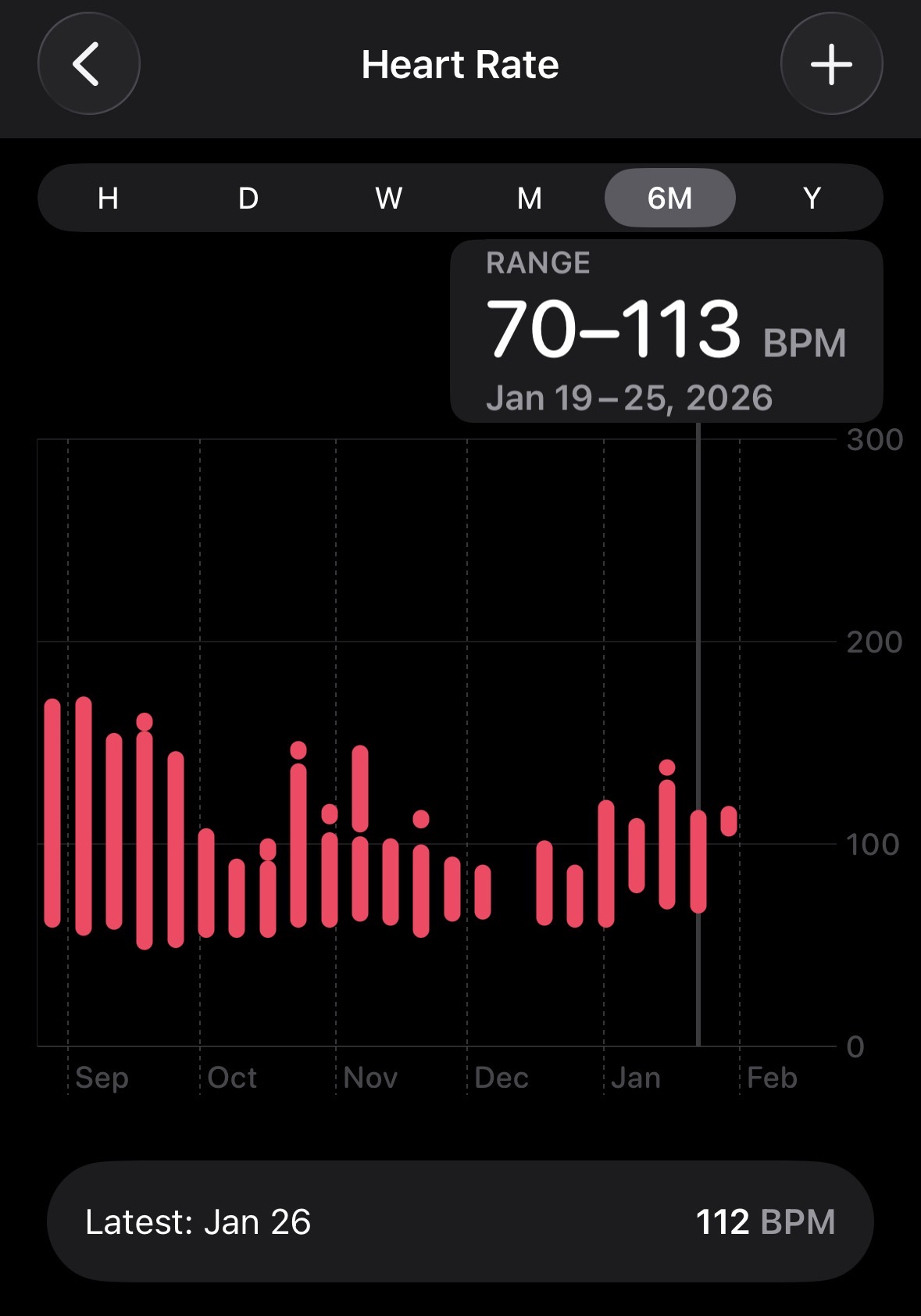Screen dimensions: 921x1316
Task: Switch to the H hourly view
Action: pos(108,198)
